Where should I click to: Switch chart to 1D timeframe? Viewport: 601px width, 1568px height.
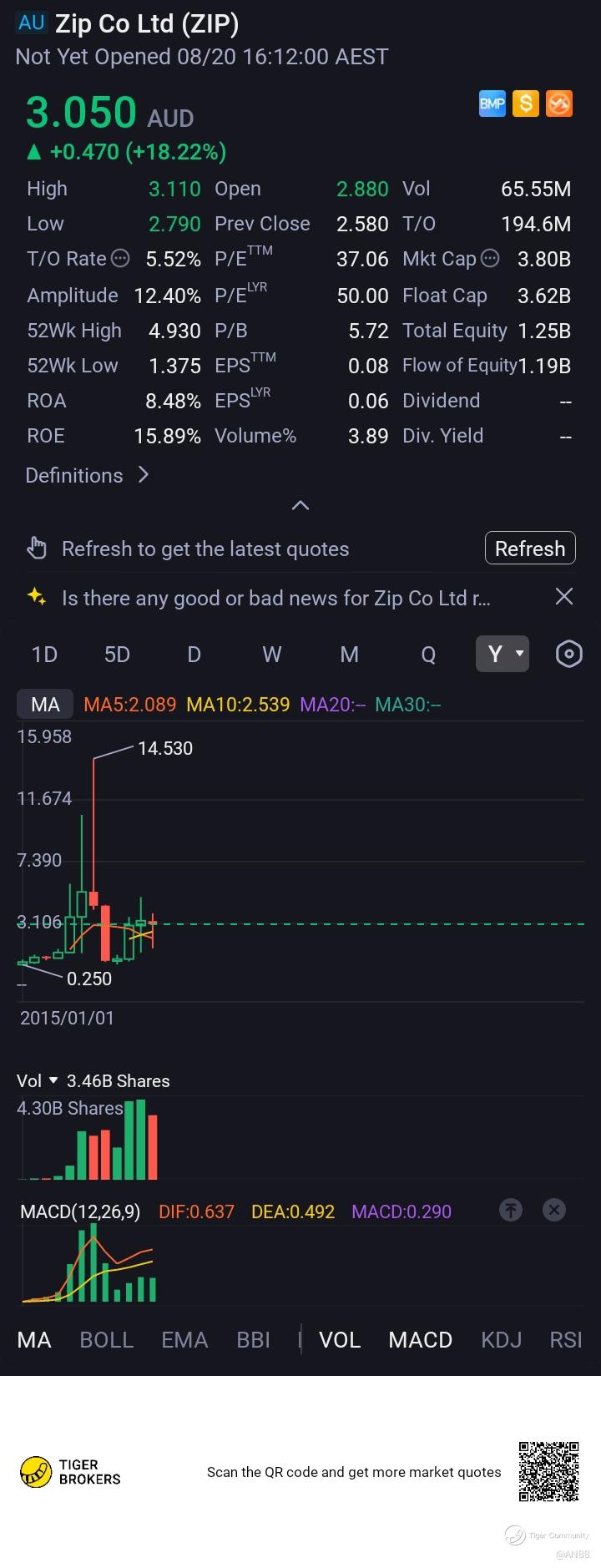point(44,654)
